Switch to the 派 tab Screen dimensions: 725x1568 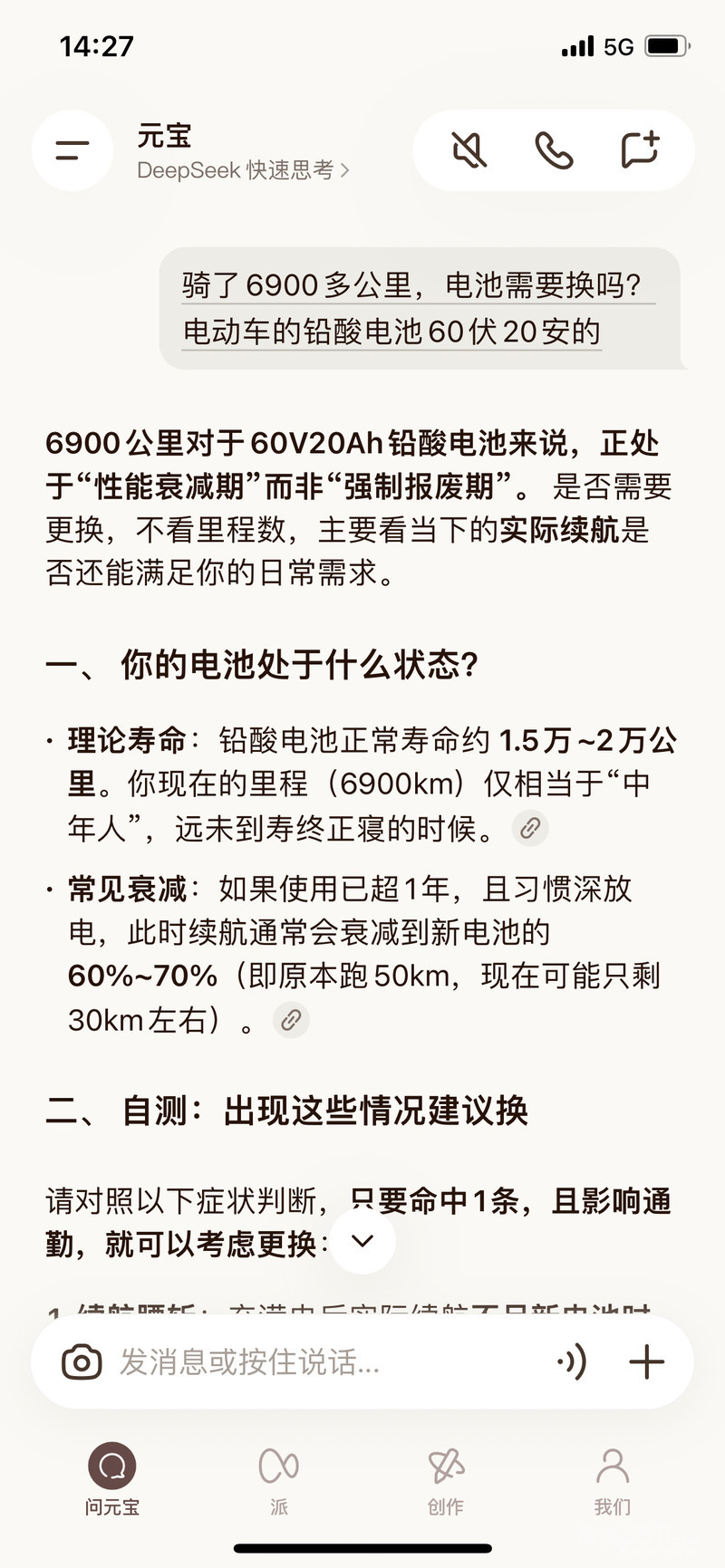[279, 1479]
